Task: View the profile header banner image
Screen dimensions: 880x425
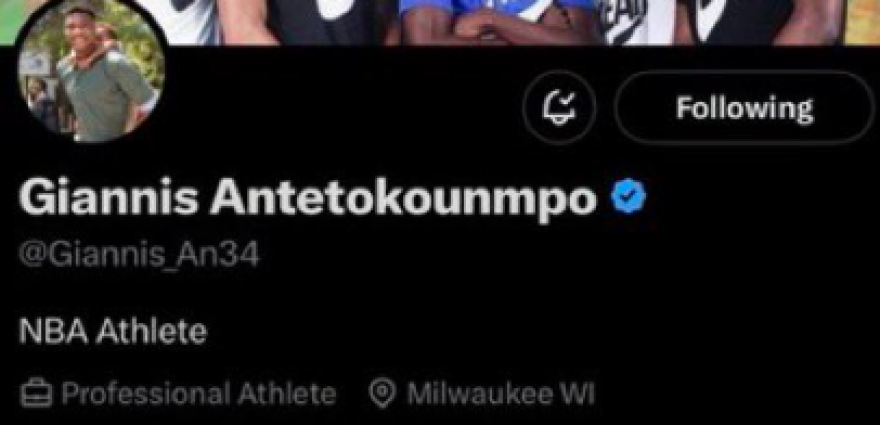Action: click(x=520, y=20)
